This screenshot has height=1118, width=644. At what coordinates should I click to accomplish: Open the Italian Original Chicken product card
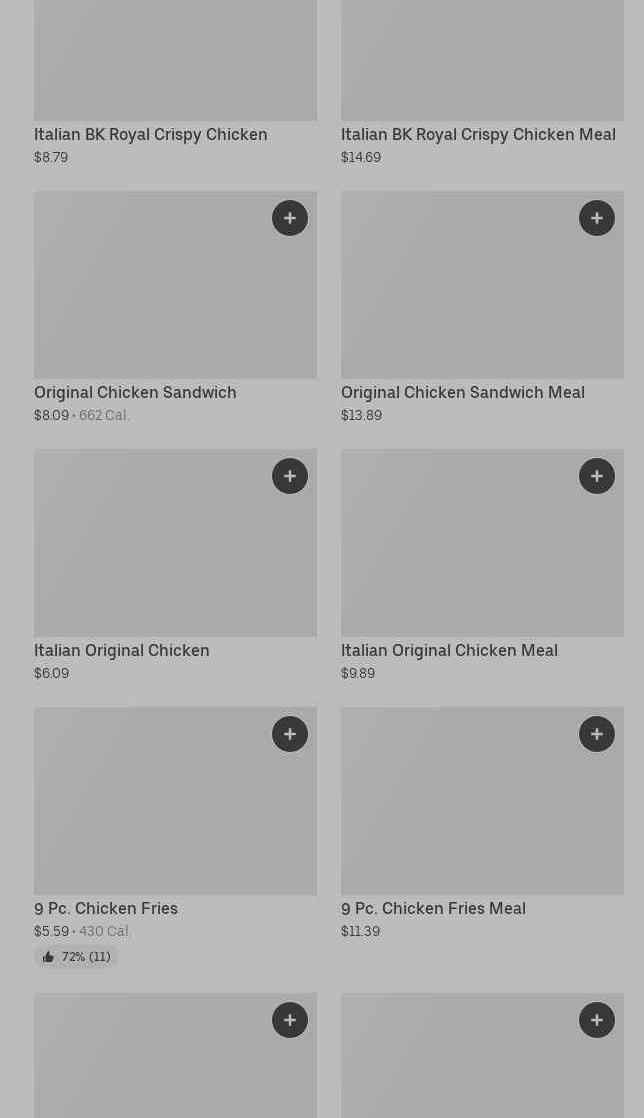pyautogui.click(x=122, y=650)
